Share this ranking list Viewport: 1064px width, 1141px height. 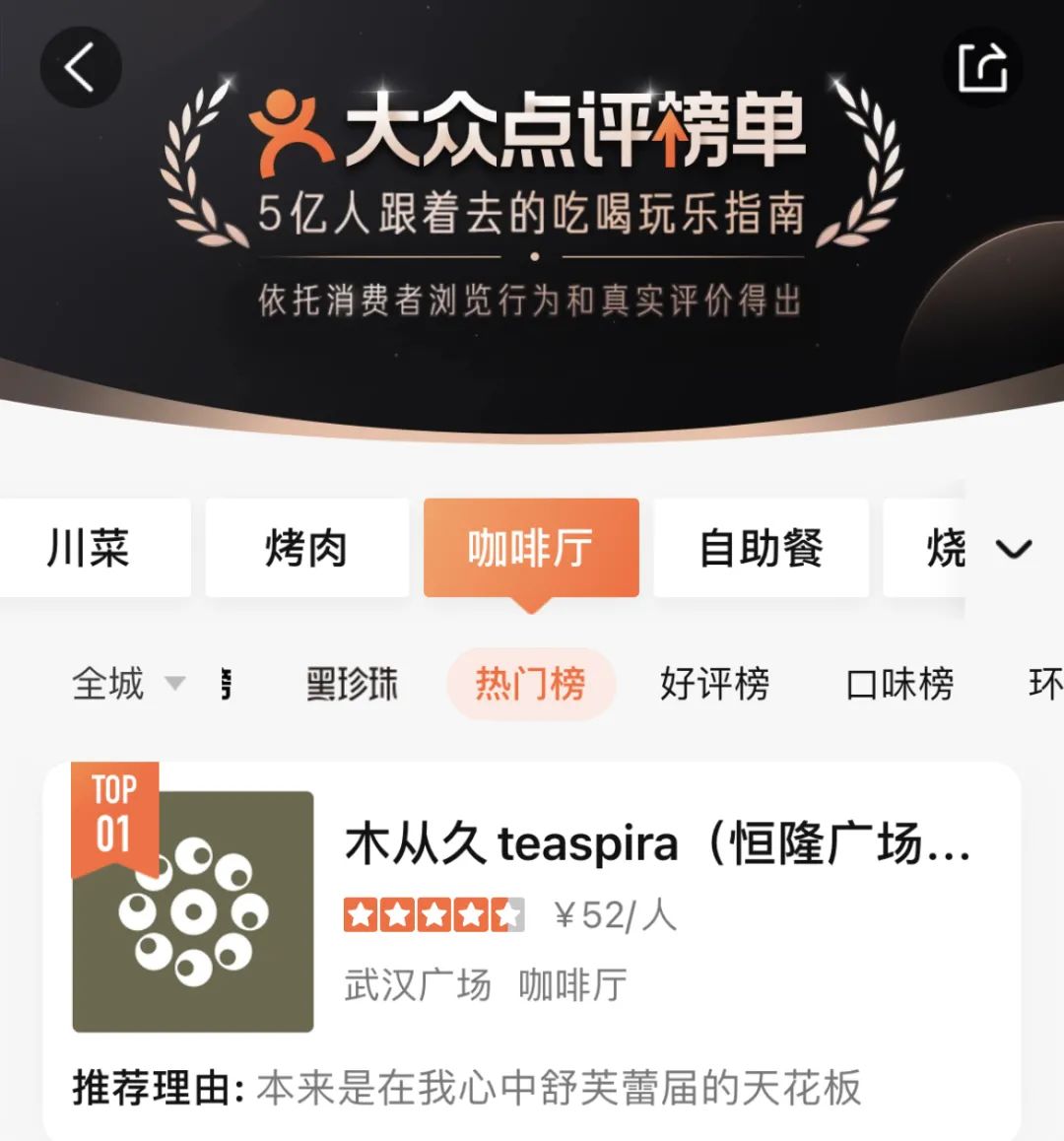click(982, 68)
